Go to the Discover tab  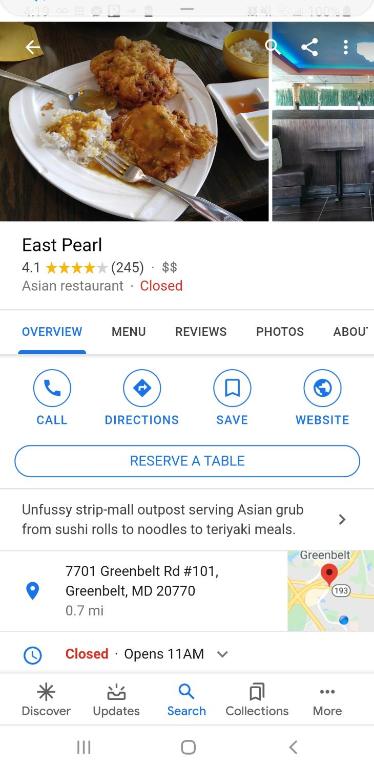(46, 700)
